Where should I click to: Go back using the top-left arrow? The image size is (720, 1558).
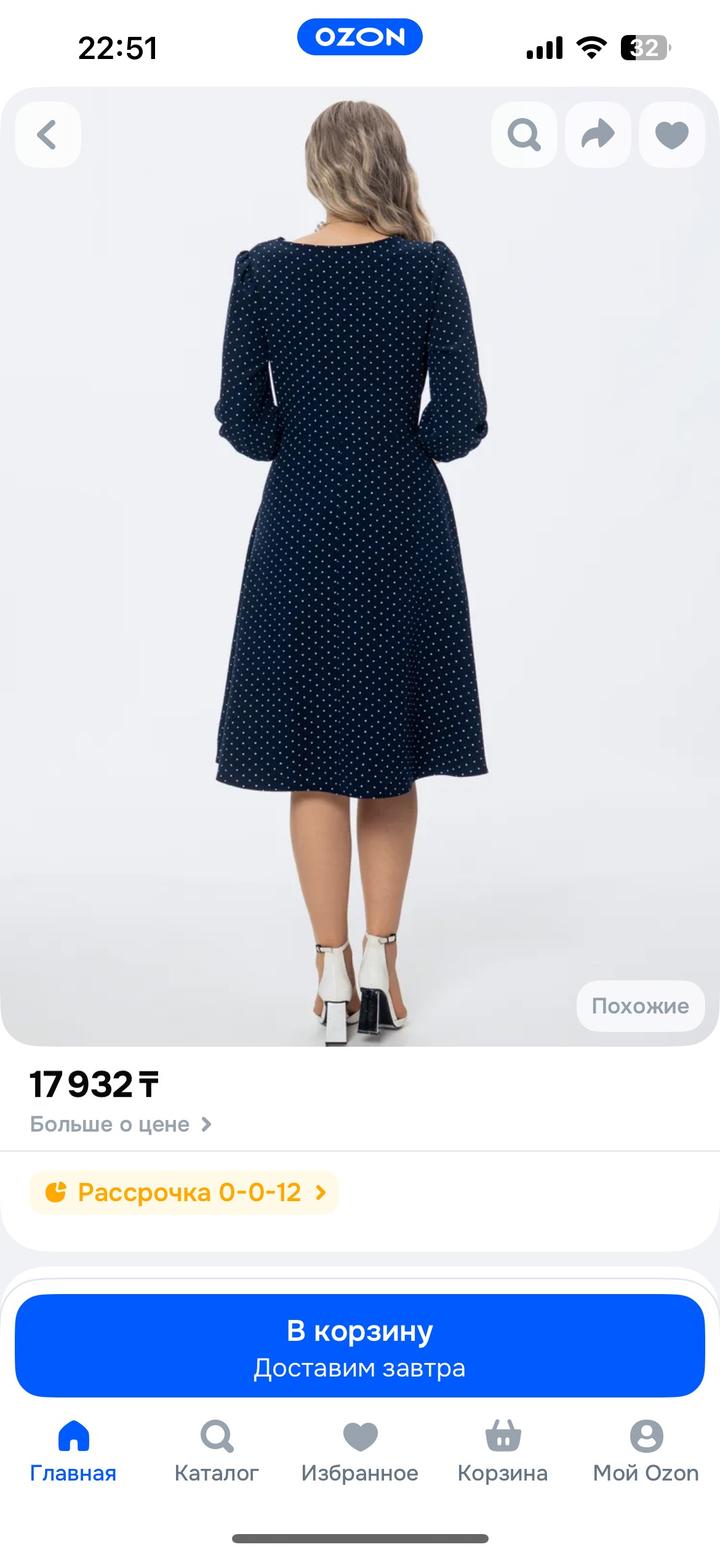(47, 134)
